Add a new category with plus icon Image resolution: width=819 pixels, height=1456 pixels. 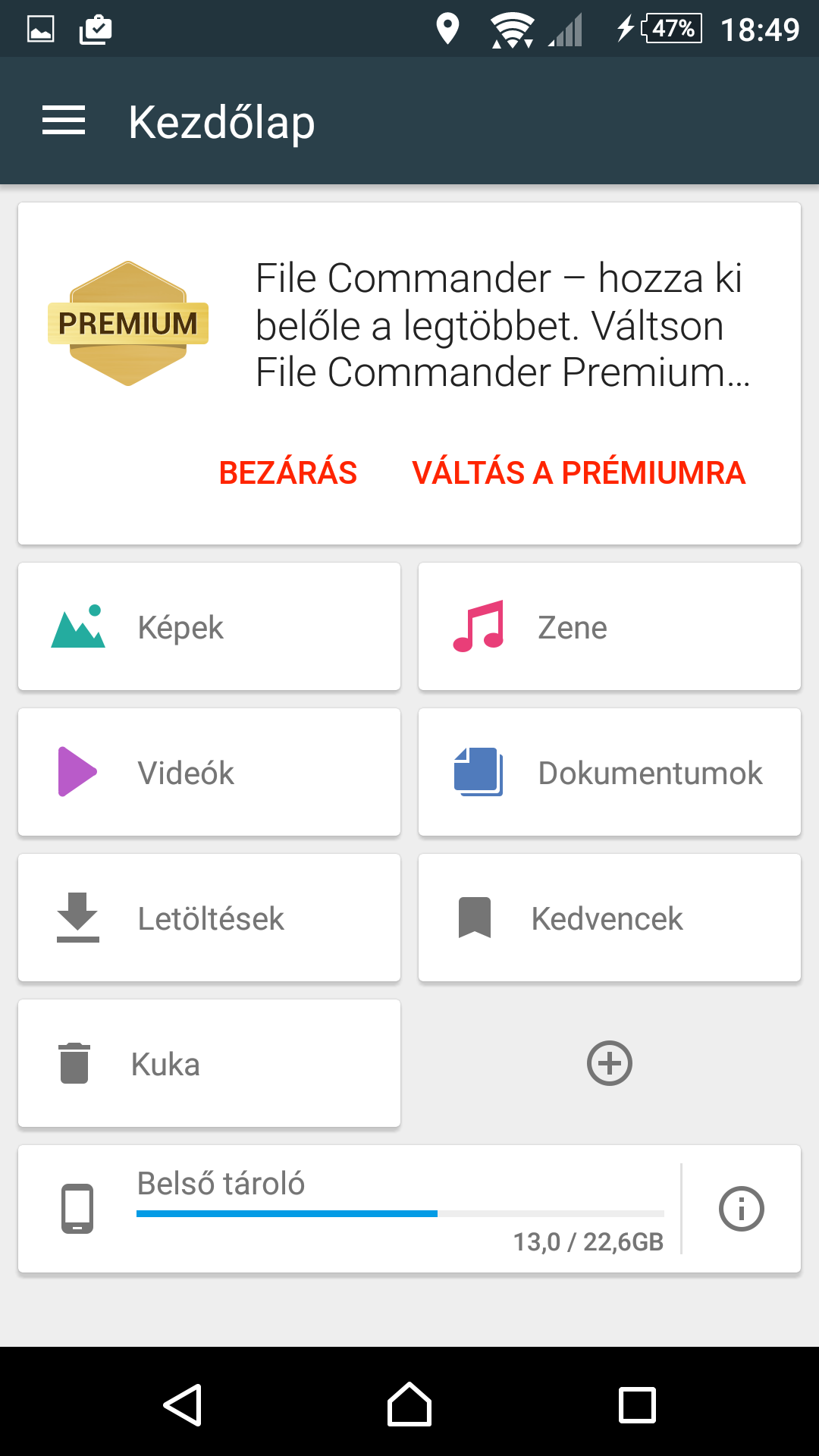click(x=610, y=1063)
